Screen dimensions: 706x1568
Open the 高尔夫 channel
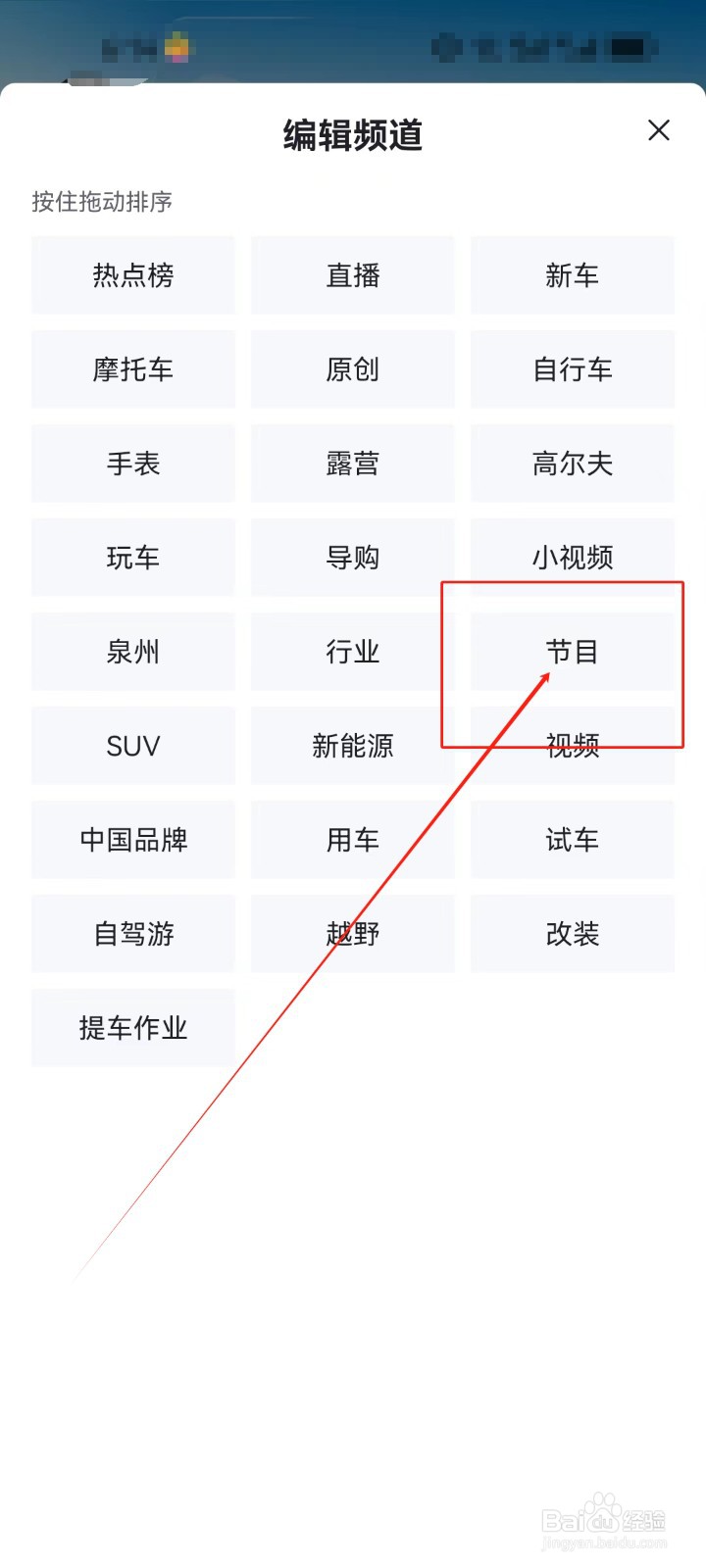[572, 464]
